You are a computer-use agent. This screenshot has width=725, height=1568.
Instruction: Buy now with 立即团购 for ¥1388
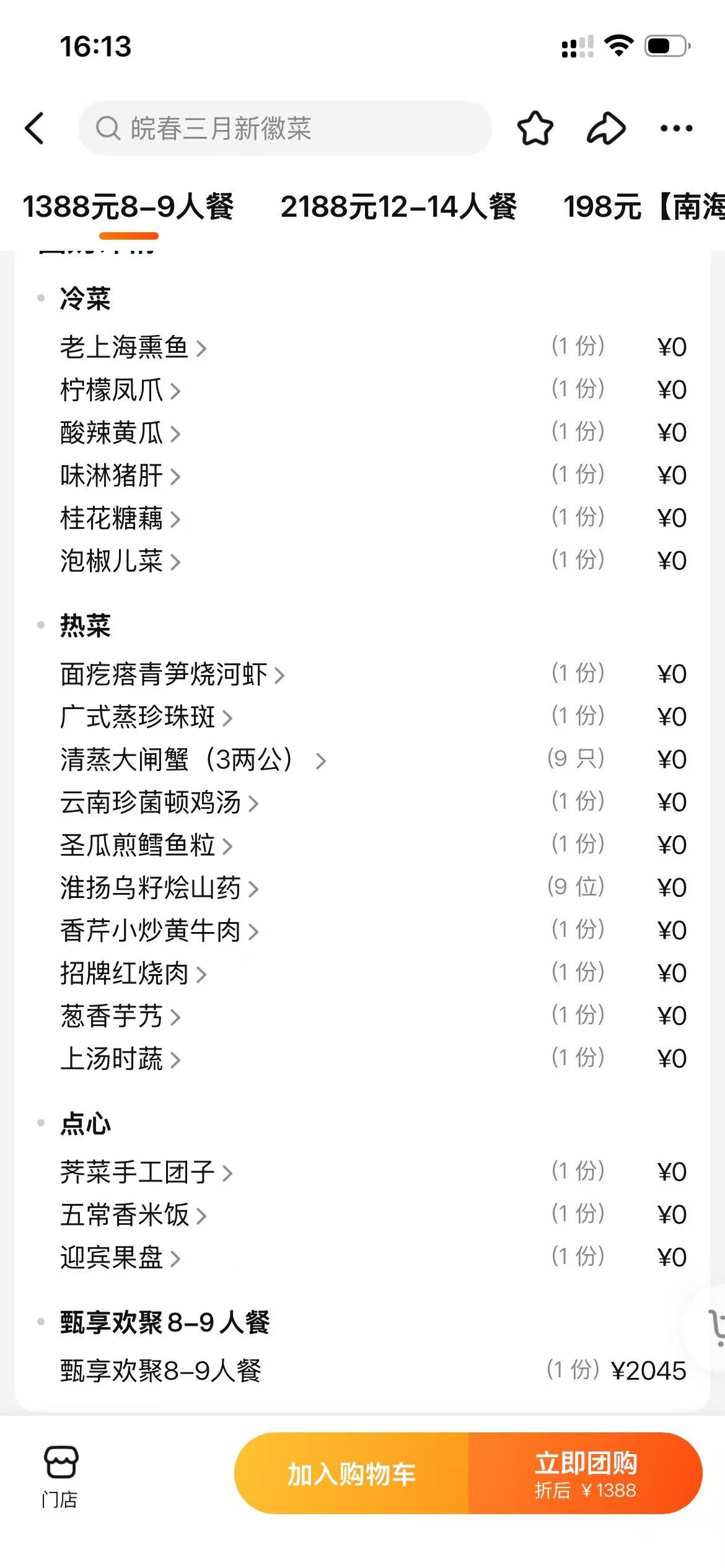tap(585, 1473)
